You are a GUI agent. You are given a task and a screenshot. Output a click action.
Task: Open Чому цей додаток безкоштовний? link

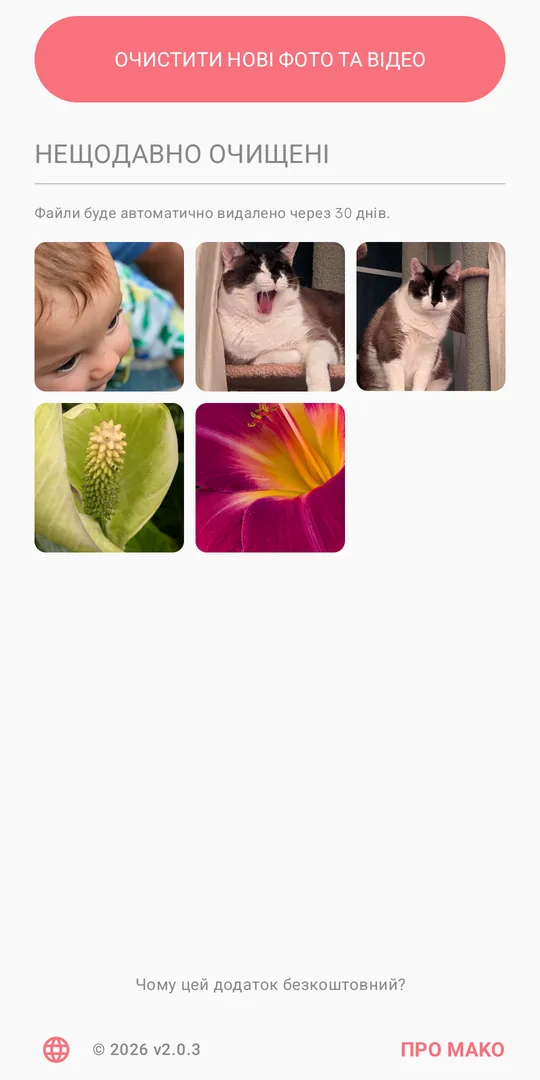(270, 985)
